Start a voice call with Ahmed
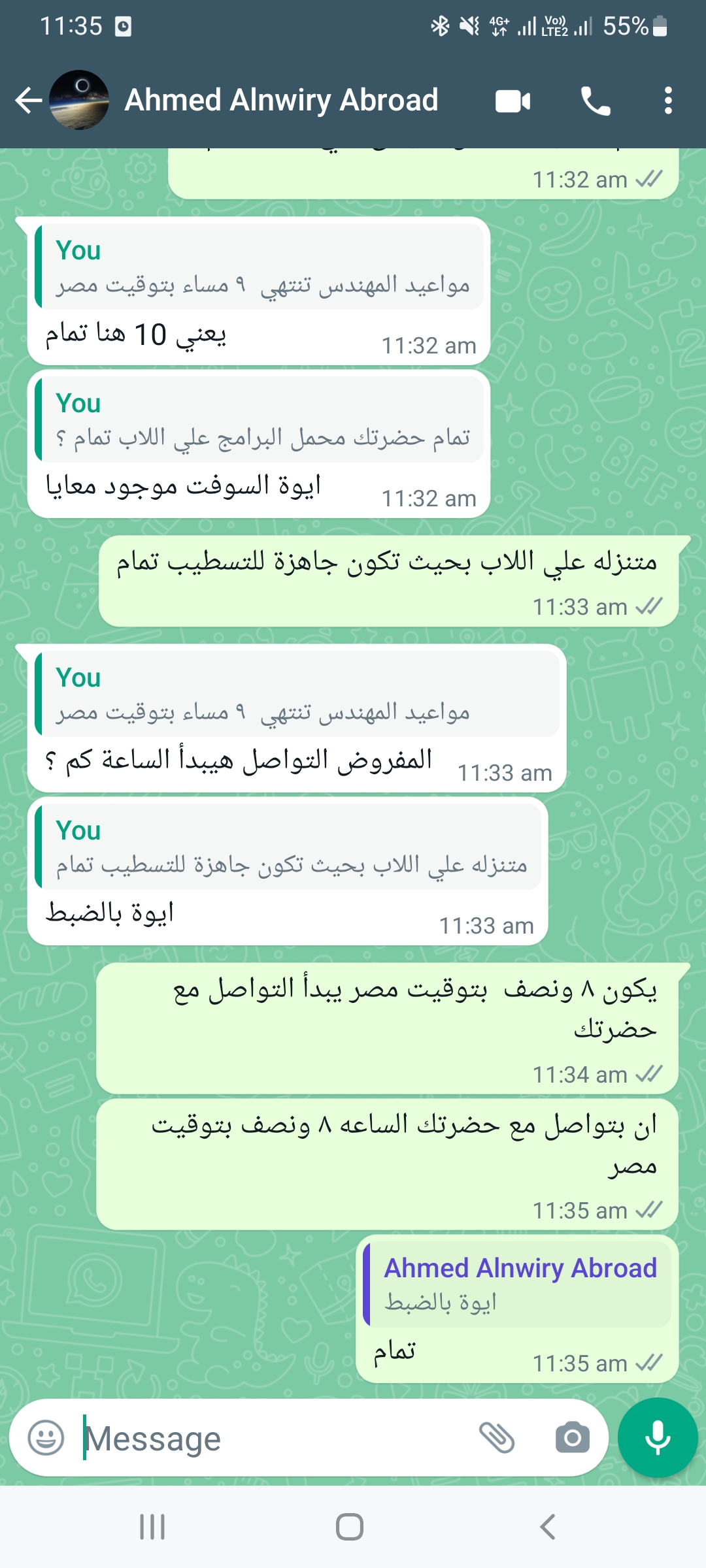 pyautogui.click(x=596, y=101)
